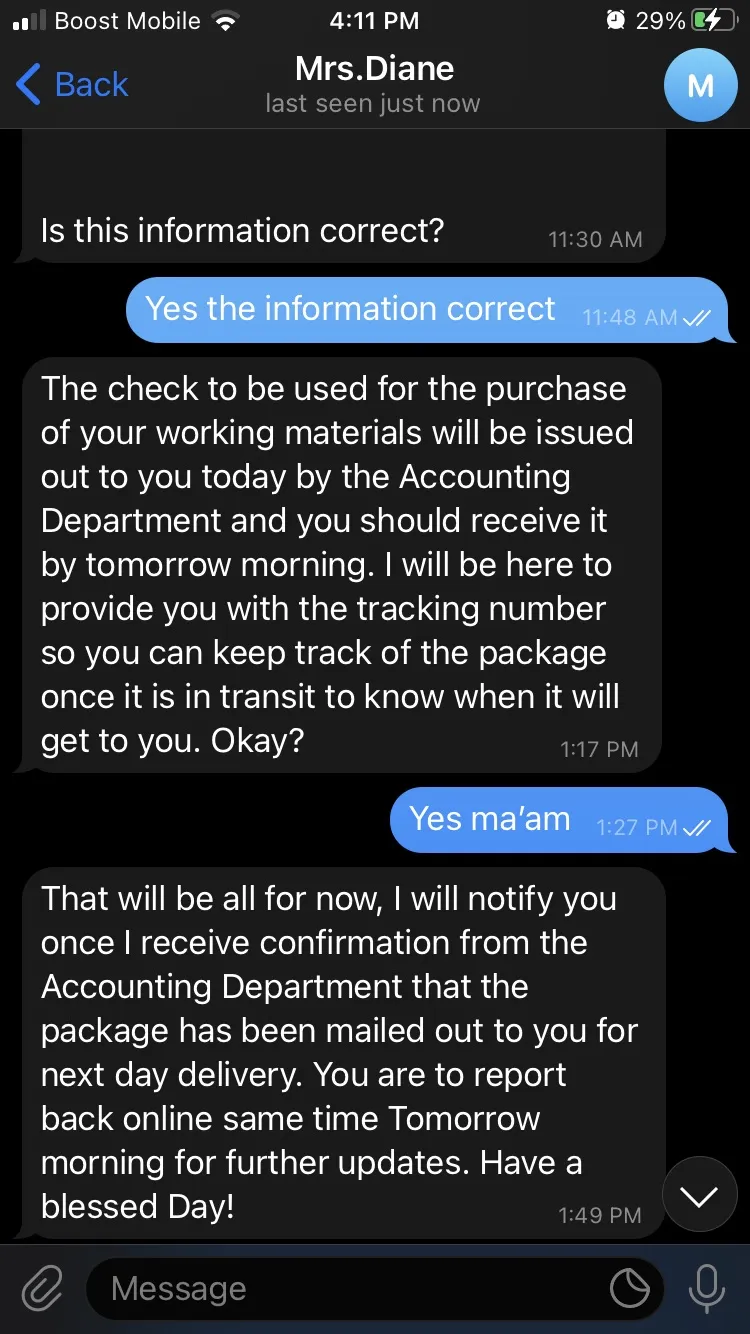
Task: Go back to the chat list
Action: click(72, 85)
